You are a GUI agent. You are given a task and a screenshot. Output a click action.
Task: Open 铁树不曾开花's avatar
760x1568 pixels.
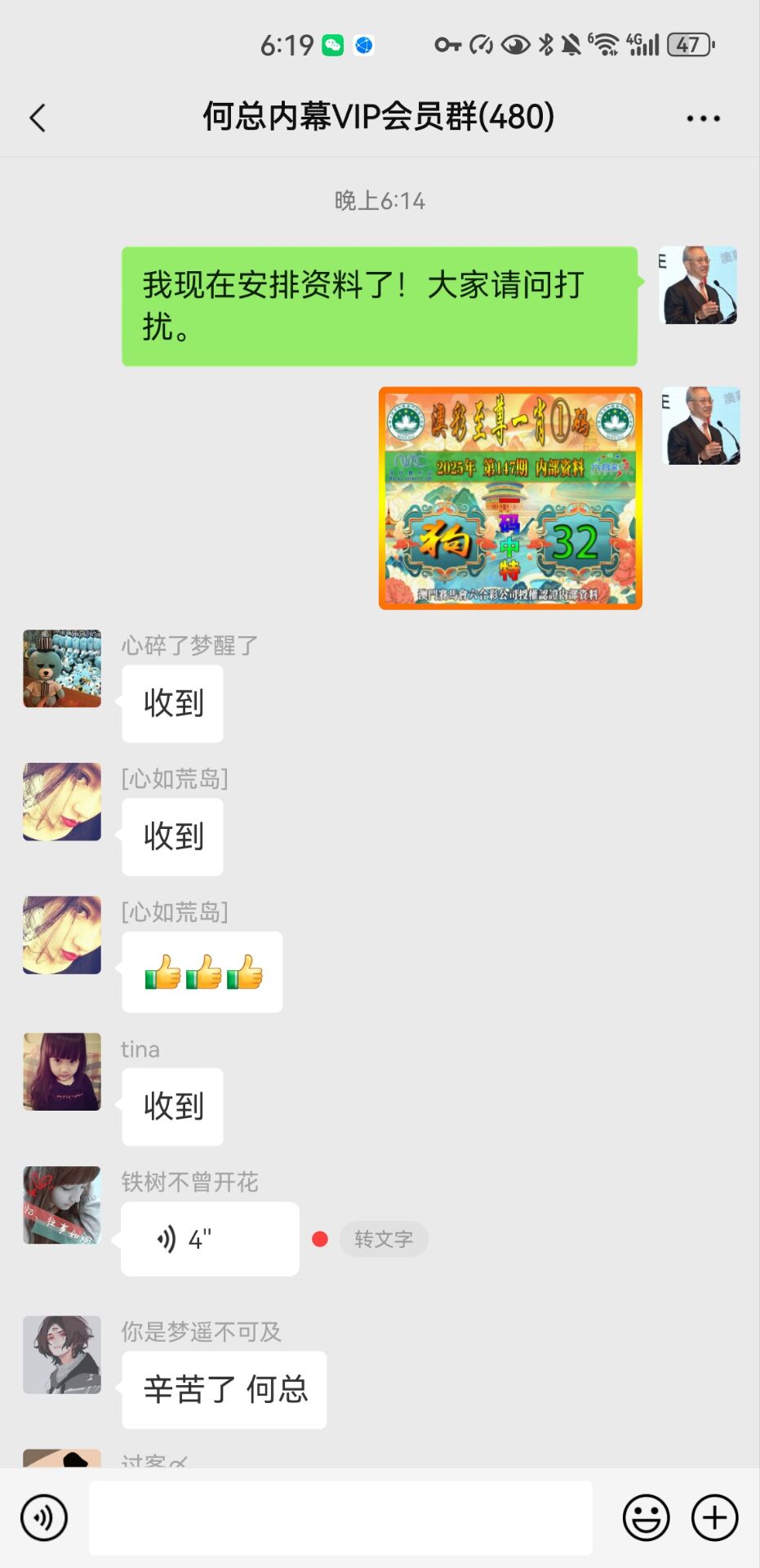[62, 1205]
